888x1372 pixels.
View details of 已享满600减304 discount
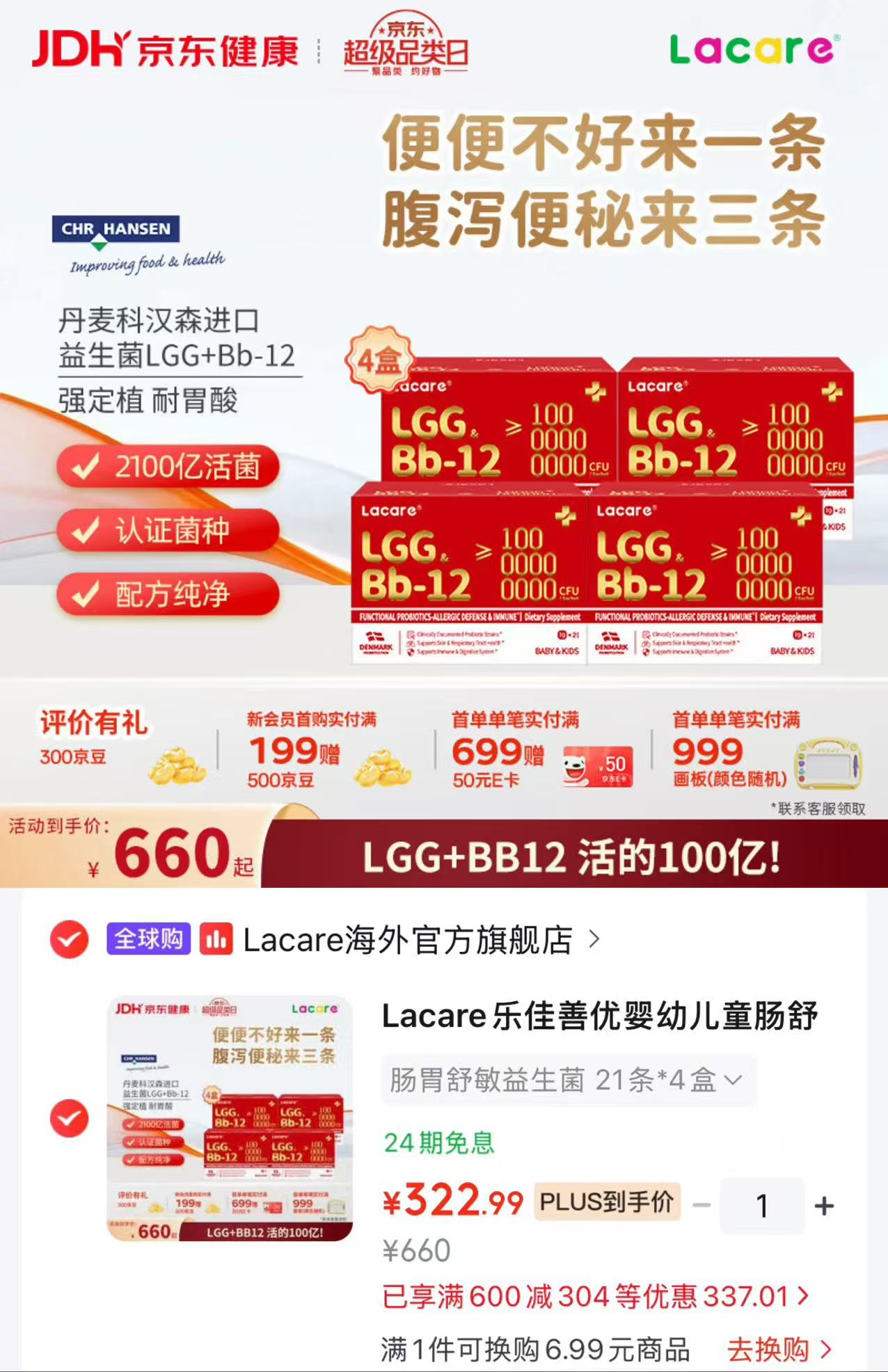[596, 1296]
